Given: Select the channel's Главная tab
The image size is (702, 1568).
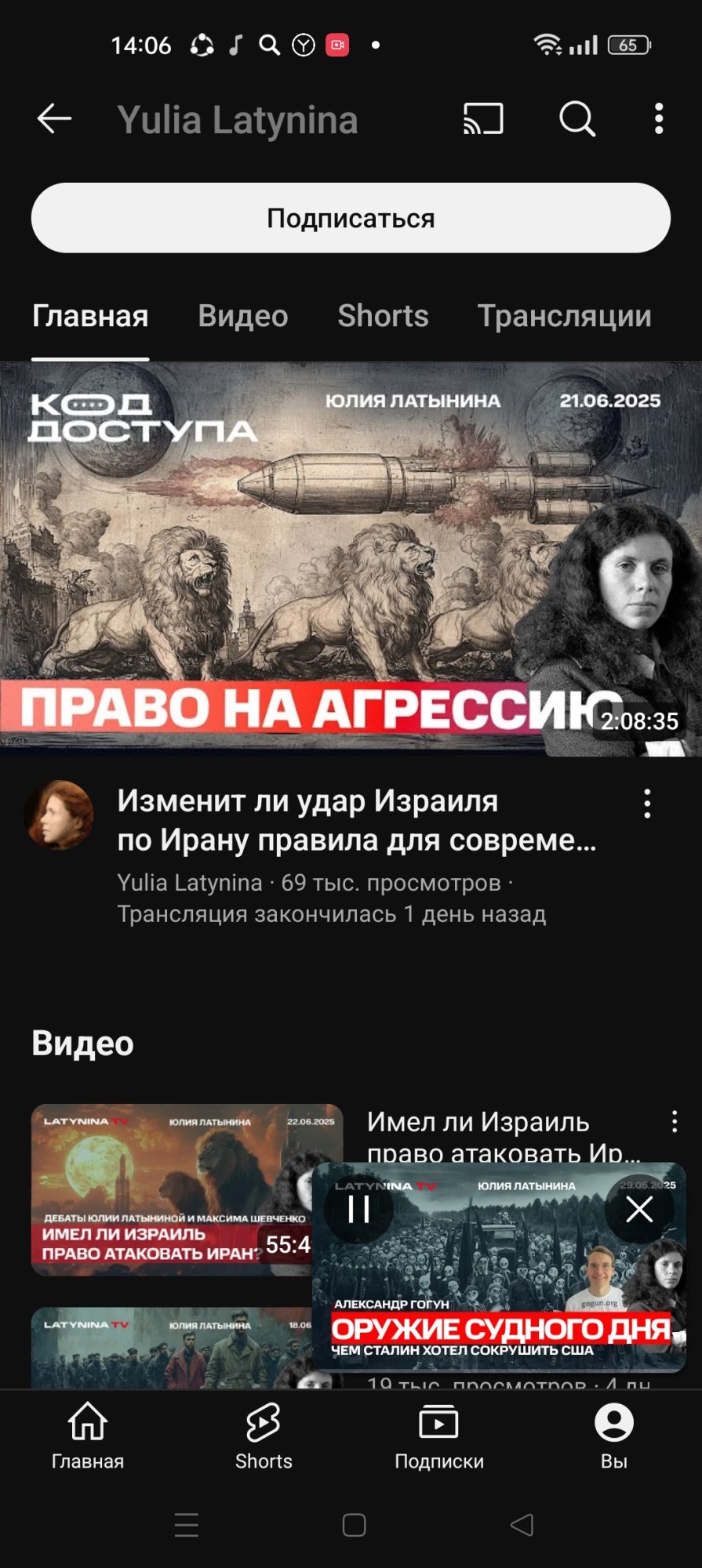Looking at the screenshot, I should click(90, 316).
